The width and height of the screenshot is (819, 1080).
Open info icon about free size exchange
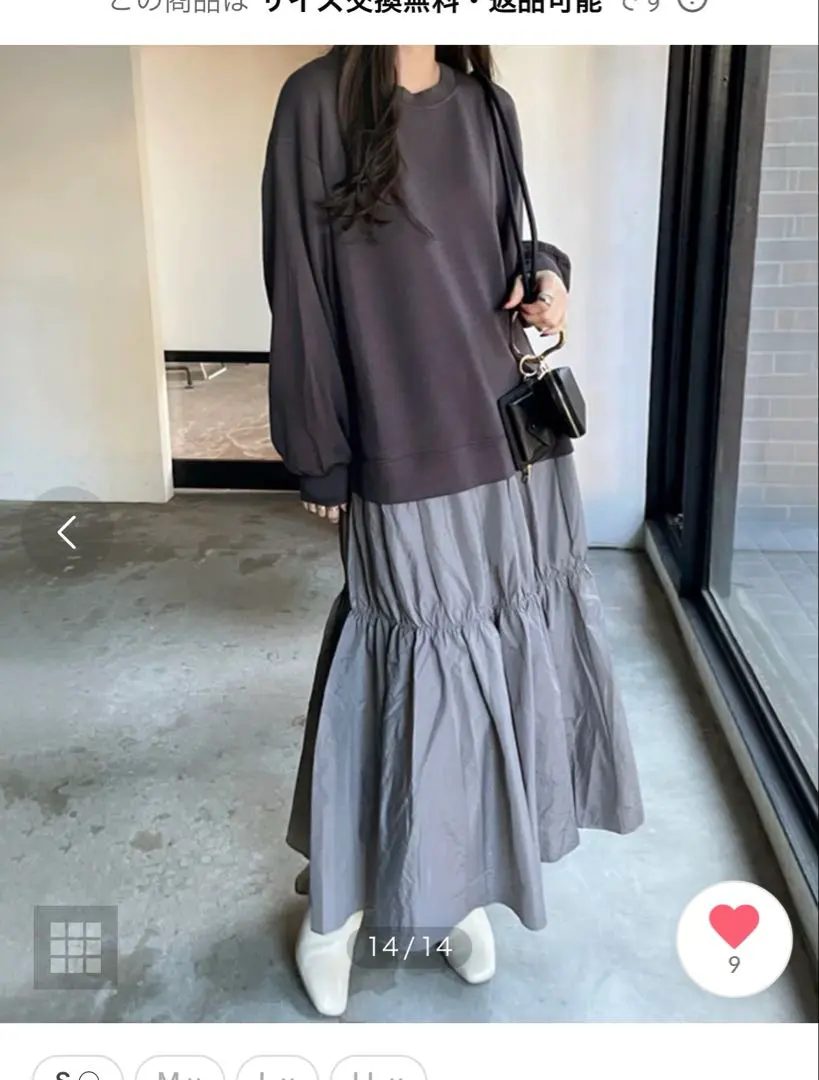[694, 5]
